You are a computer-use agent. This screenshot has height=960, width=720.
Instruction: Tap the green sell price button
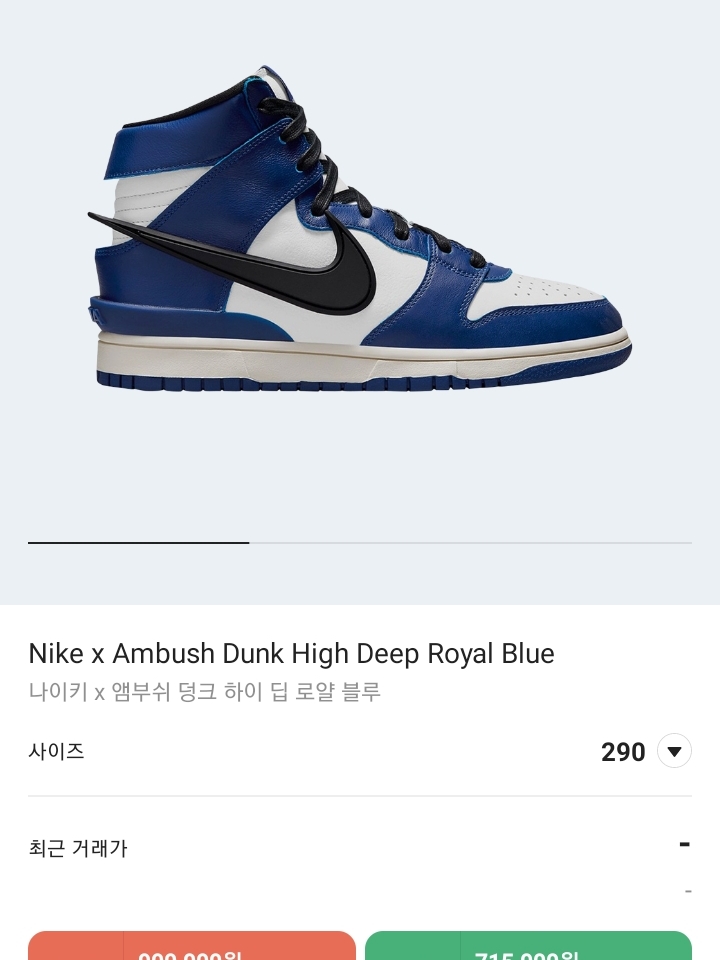[528, 948]
